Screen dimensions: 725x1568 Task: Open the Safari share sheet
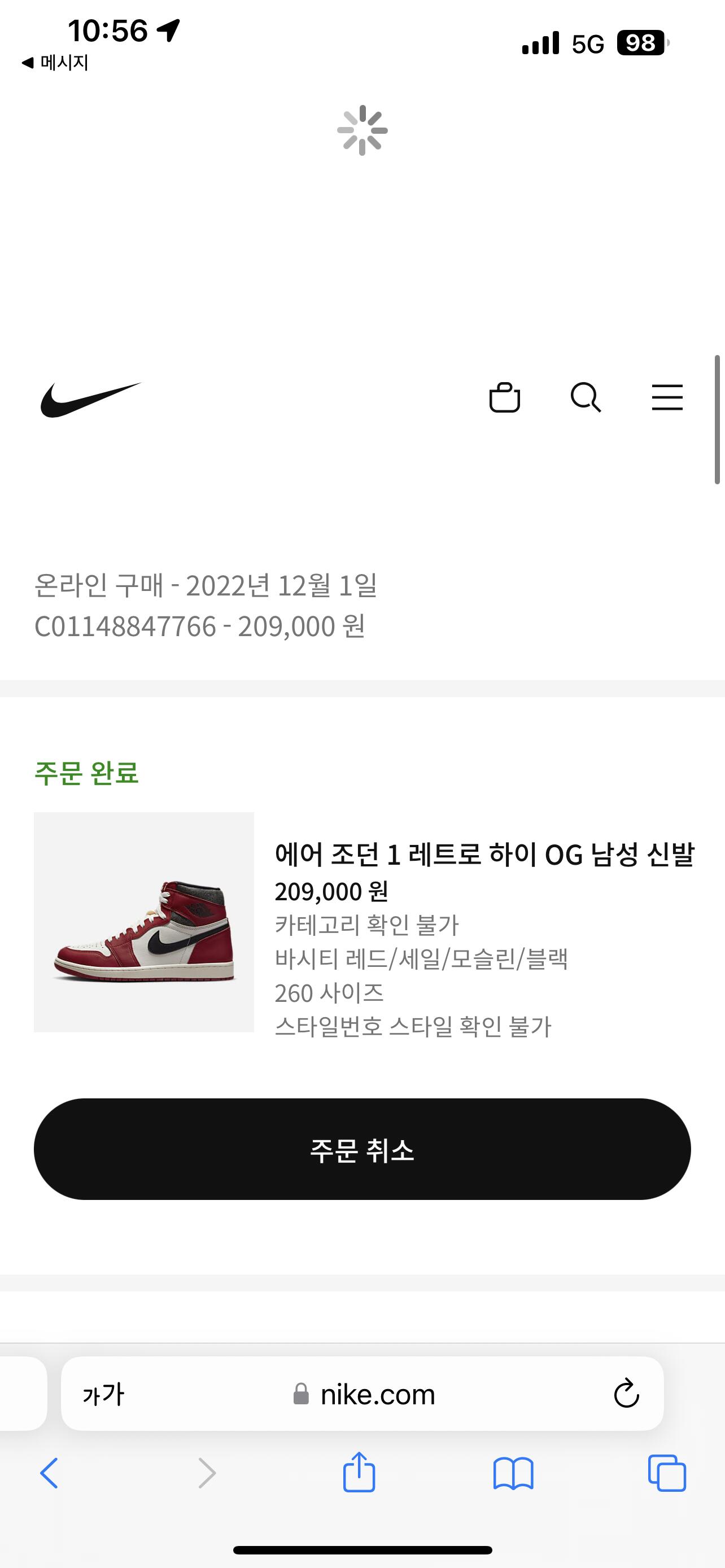click(x=359, y=1472)
